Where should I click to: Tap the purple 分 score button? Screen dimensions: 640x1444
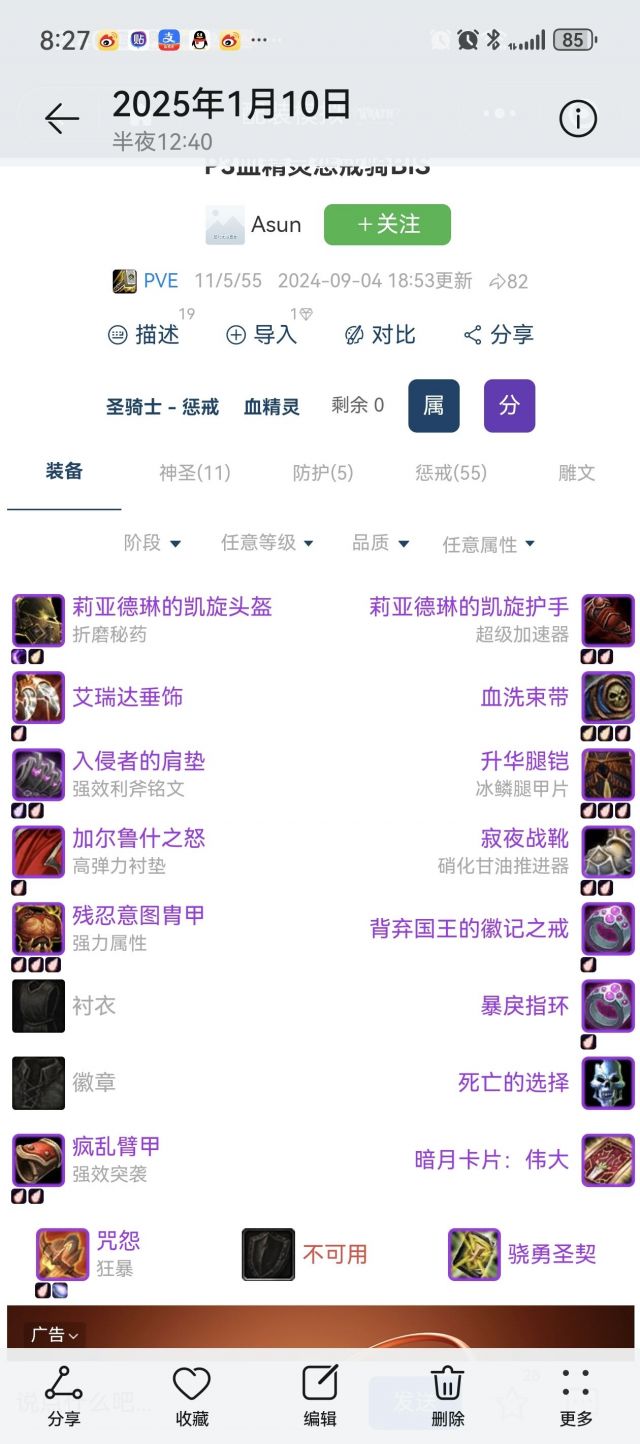509,406
